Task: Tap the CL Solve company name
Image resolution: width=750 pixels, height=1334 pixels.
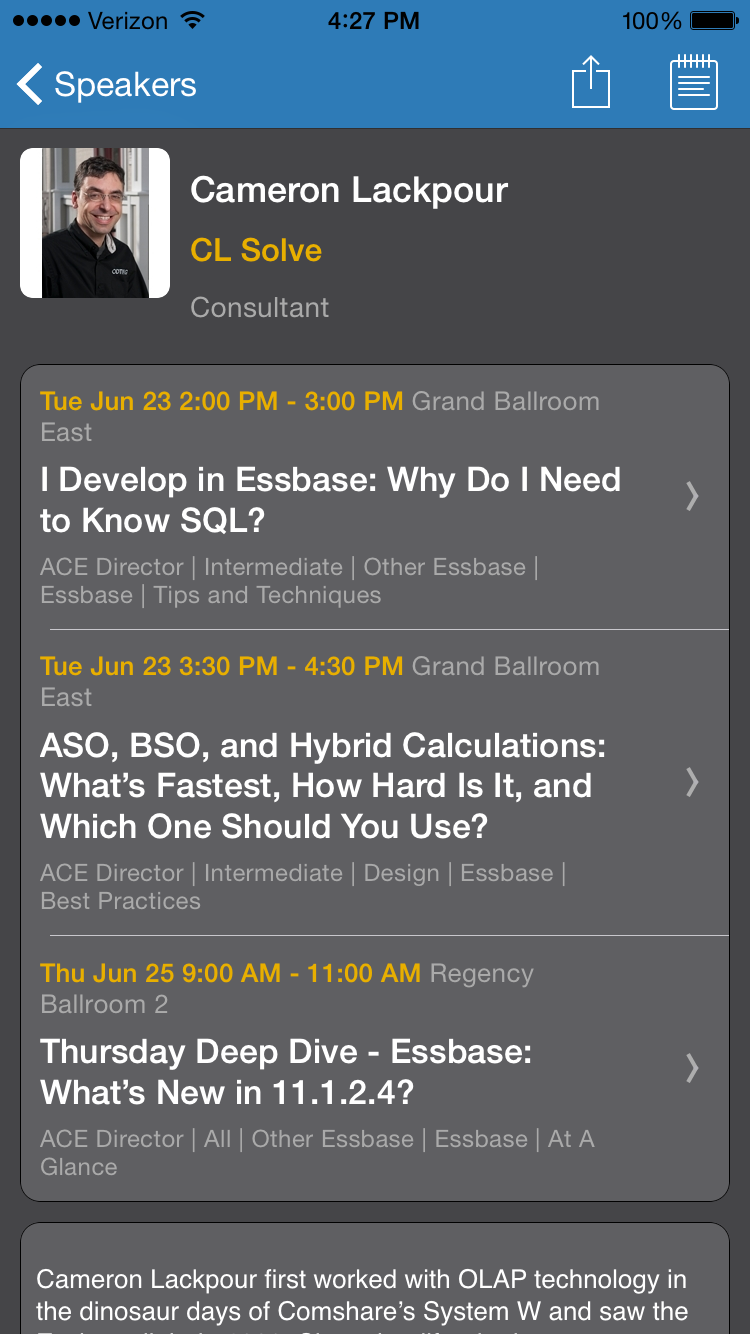Action: (256, 250)
